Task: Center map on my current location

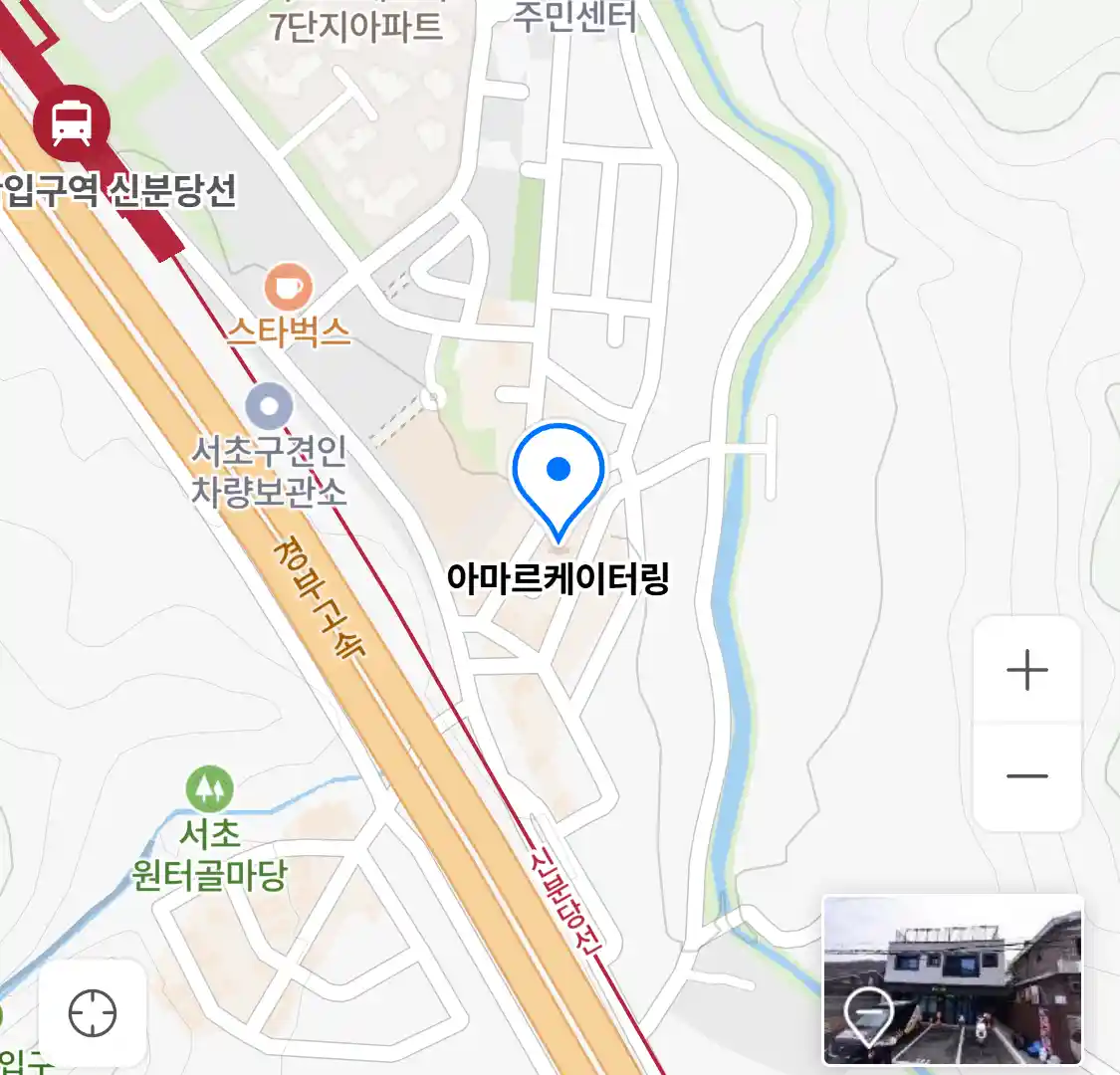Action: 93,1013
